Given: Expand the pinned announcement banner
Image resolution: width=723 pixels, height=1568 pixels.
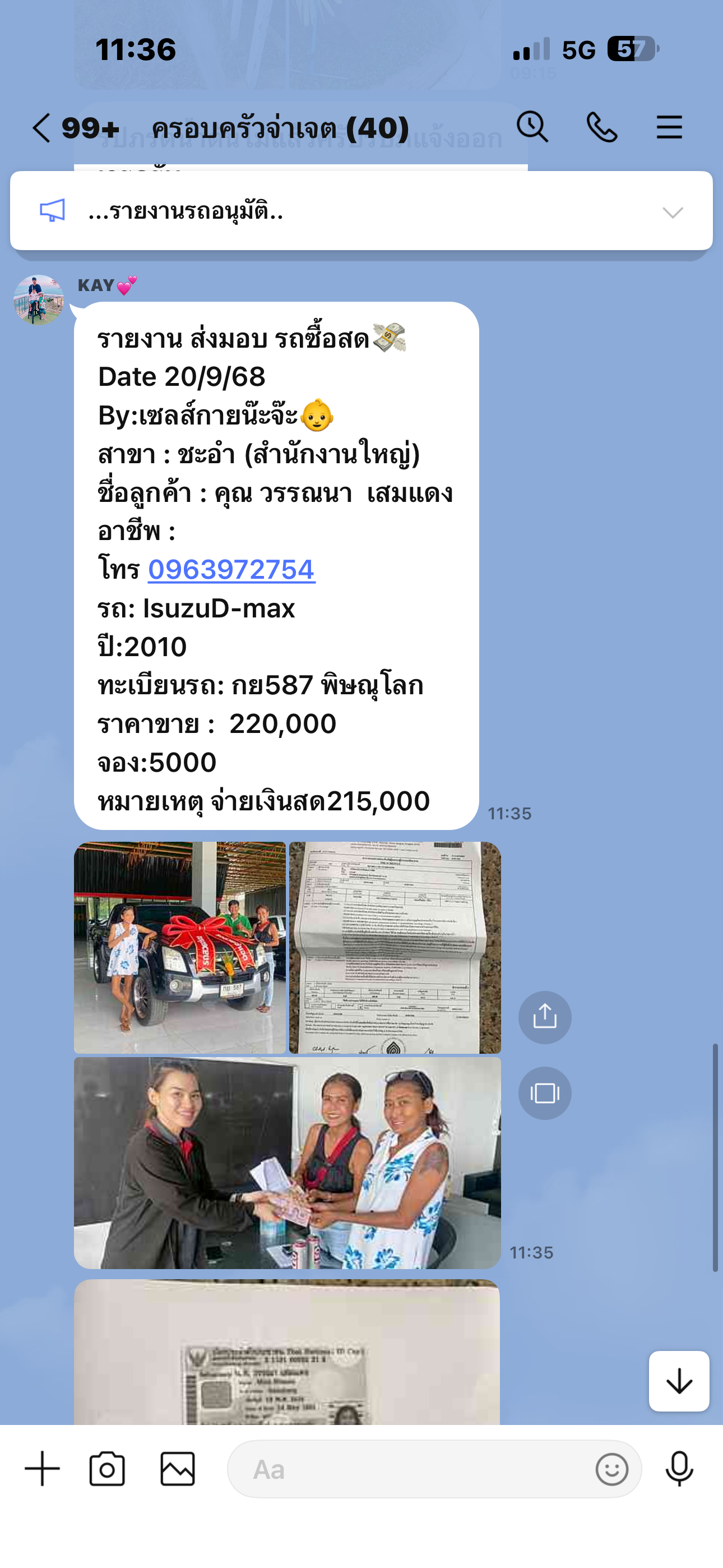Looking at the screenshot, I should point(673,212).
